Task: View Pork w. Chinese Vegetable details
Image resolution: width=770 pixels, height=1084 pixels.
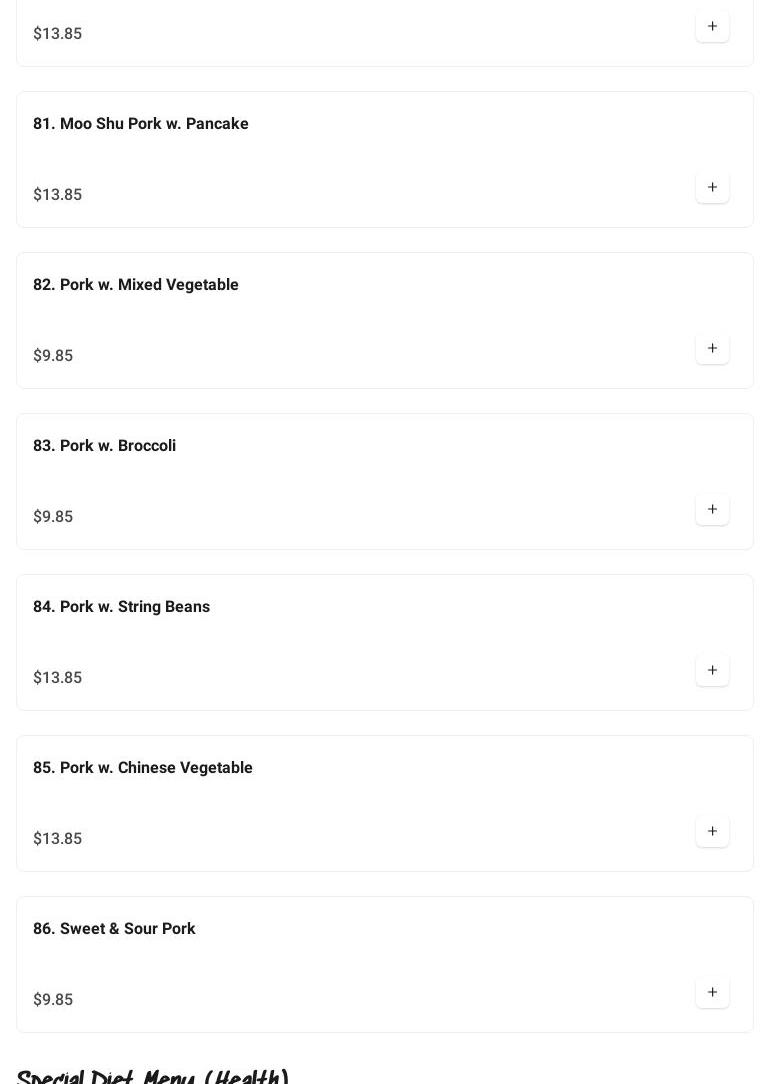Action: point(143,768)
